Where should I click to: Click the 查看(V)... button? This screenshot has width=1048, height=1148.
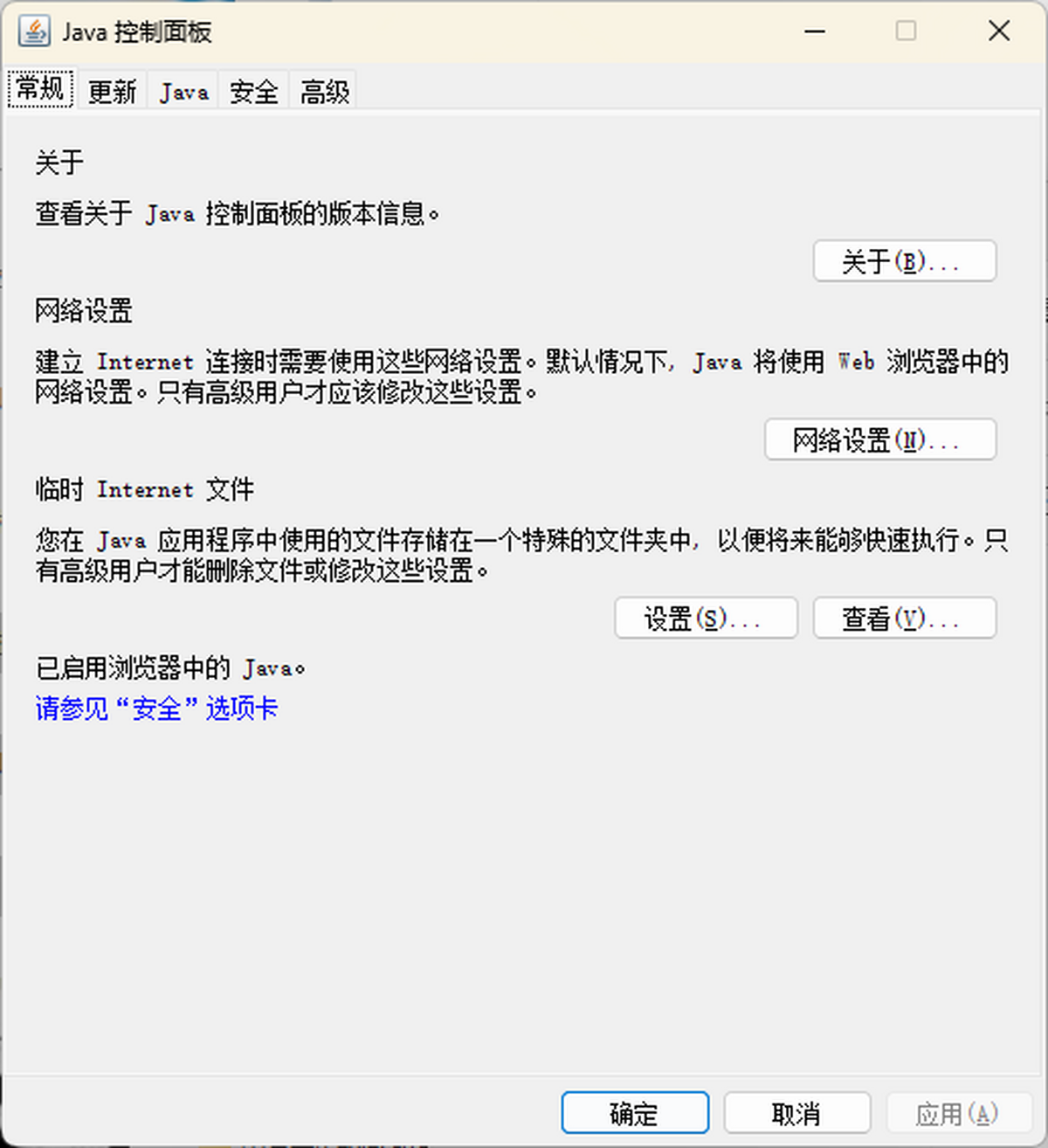click(904, 619)
